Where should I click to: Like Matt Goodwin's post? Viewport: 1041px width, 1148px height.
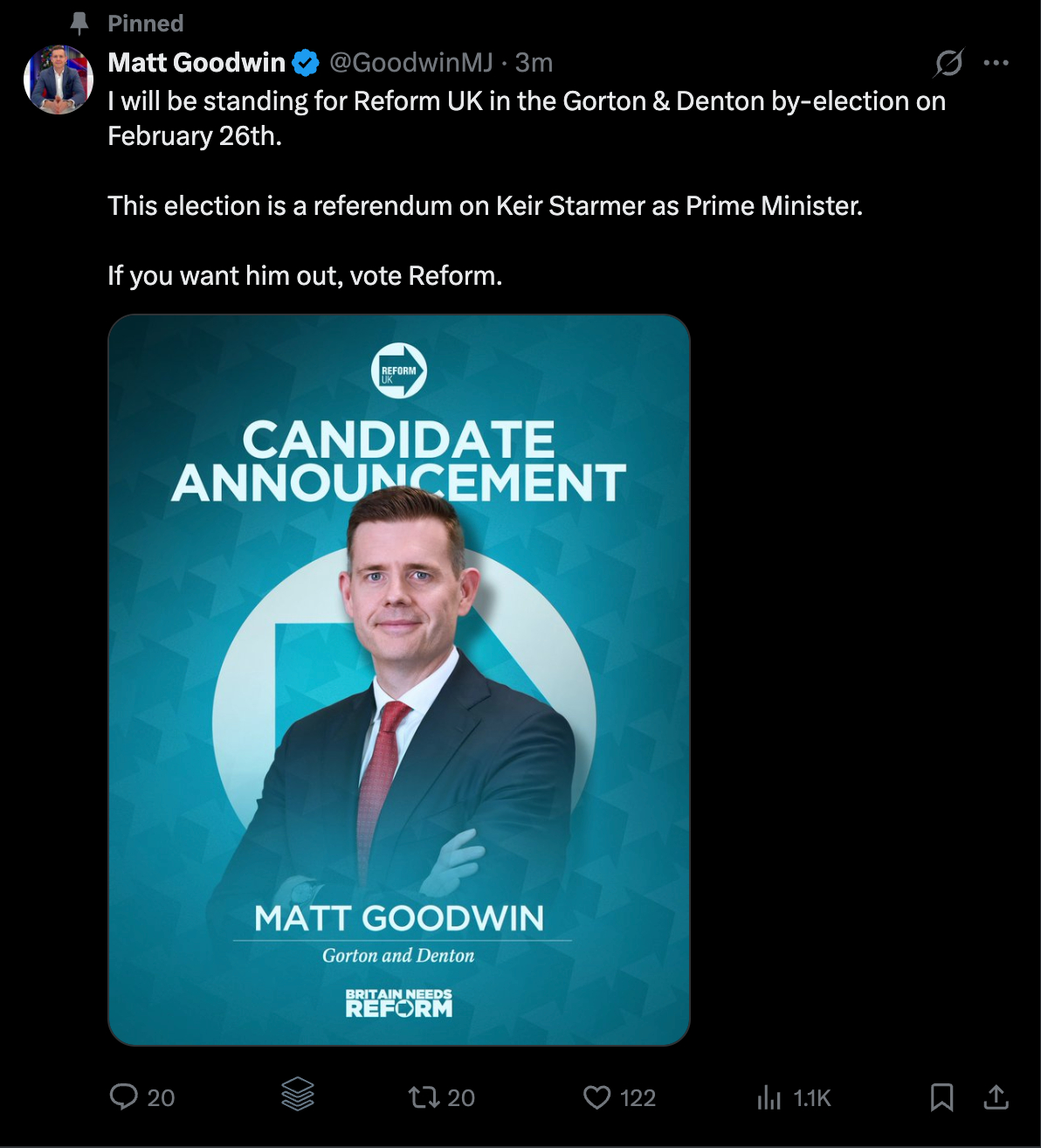point(597,1097)
